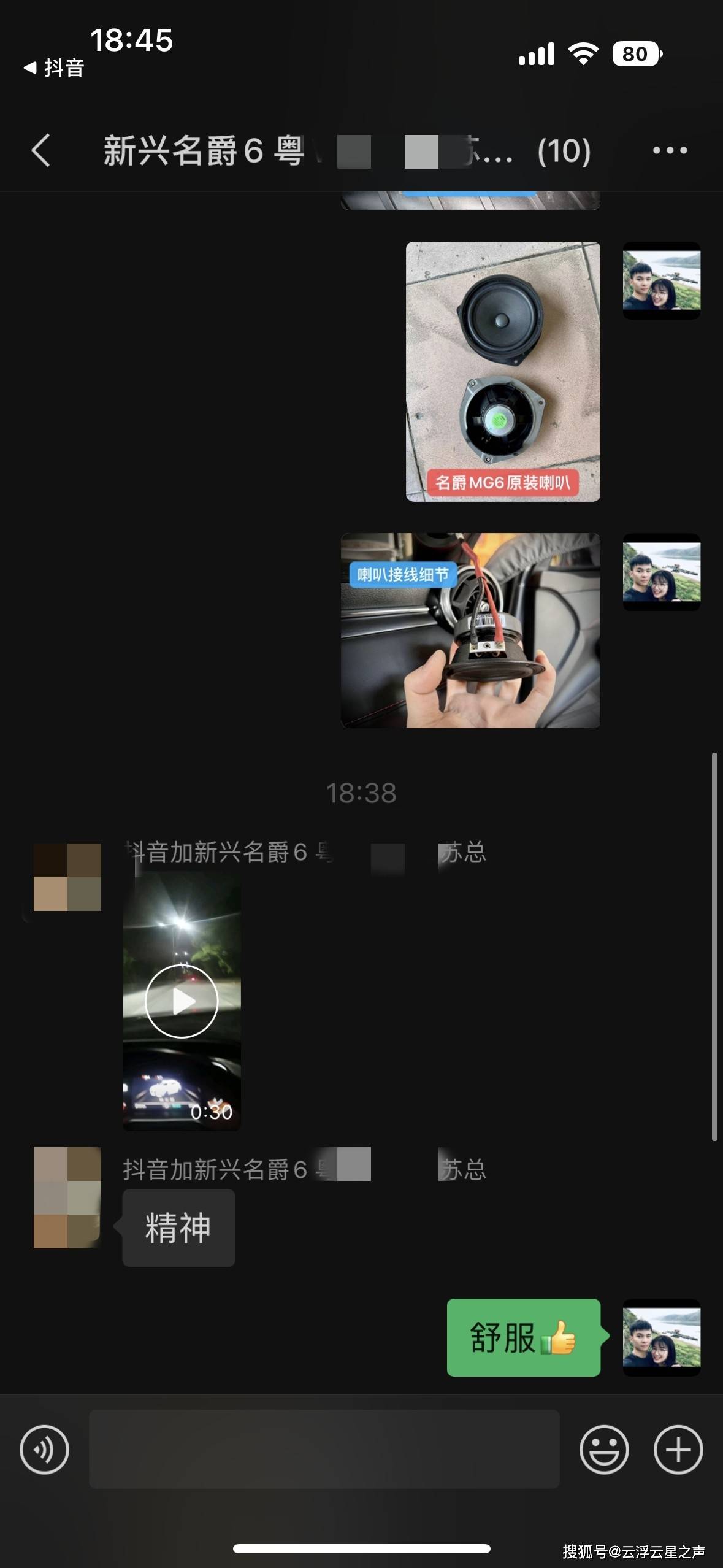Tap the group chat title with (10)
723x1568 pixels.
click(343, 152)
